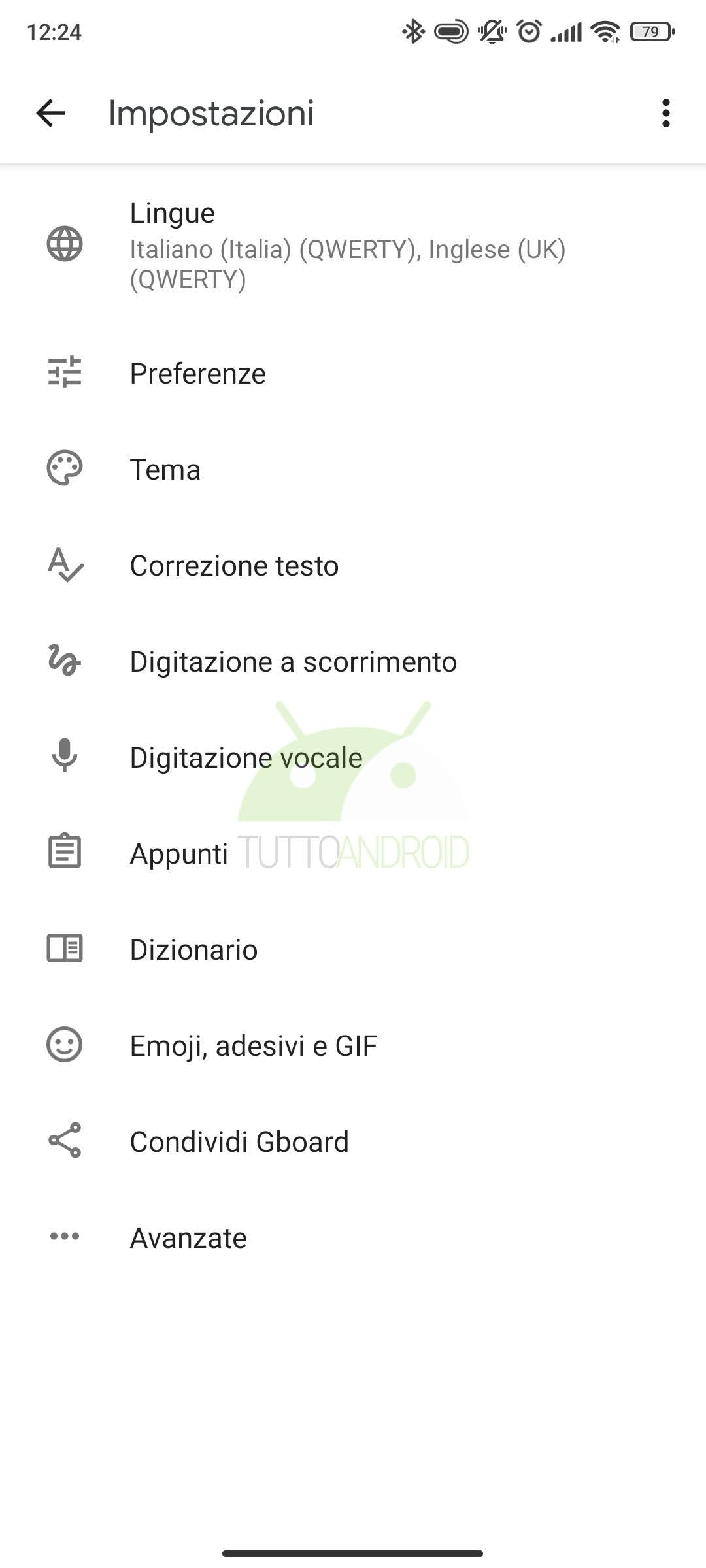The height and width of the screenshot is (1568, 706).
Task: Open the three-dot overflow menu
Action: (665, 113)
